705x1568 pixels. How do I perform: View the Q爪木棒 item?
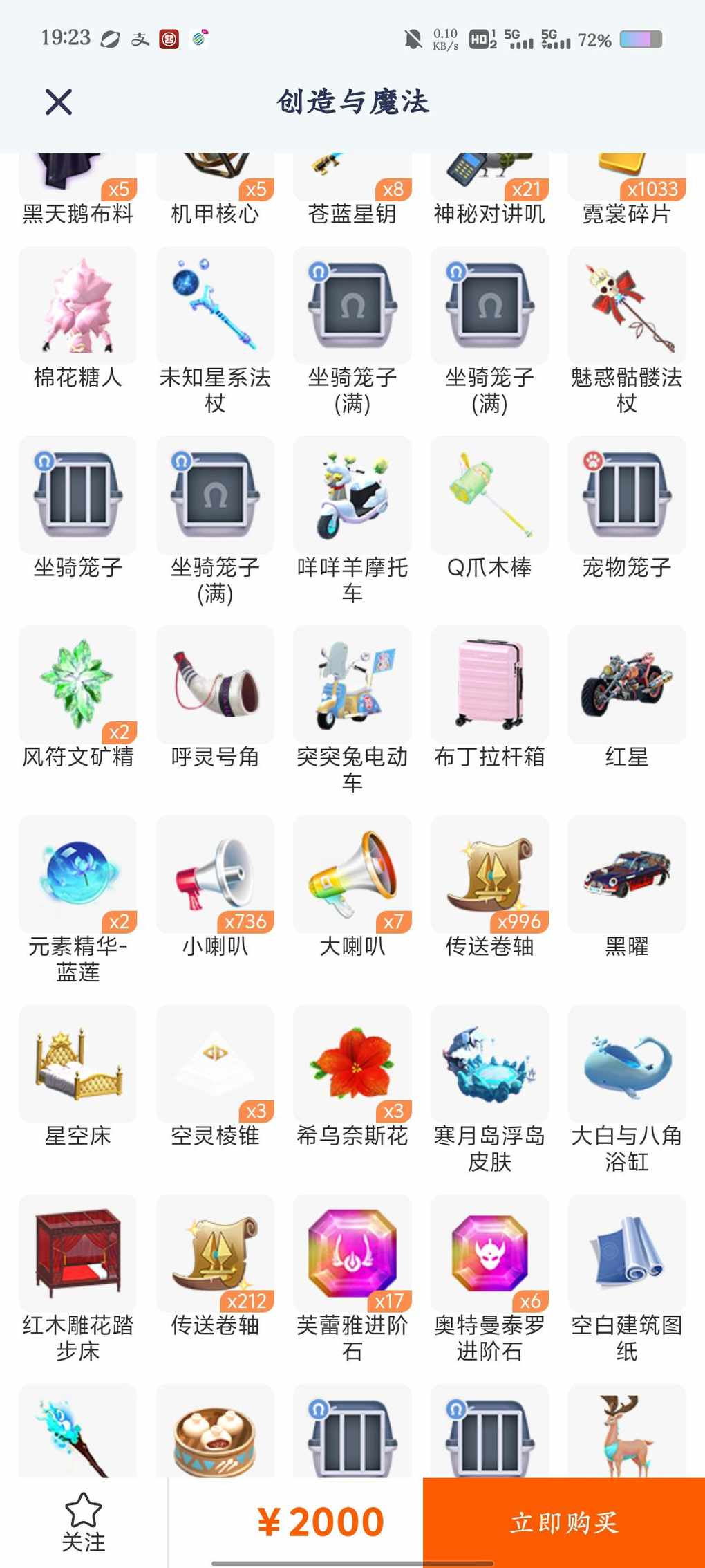tap(489, 495)
